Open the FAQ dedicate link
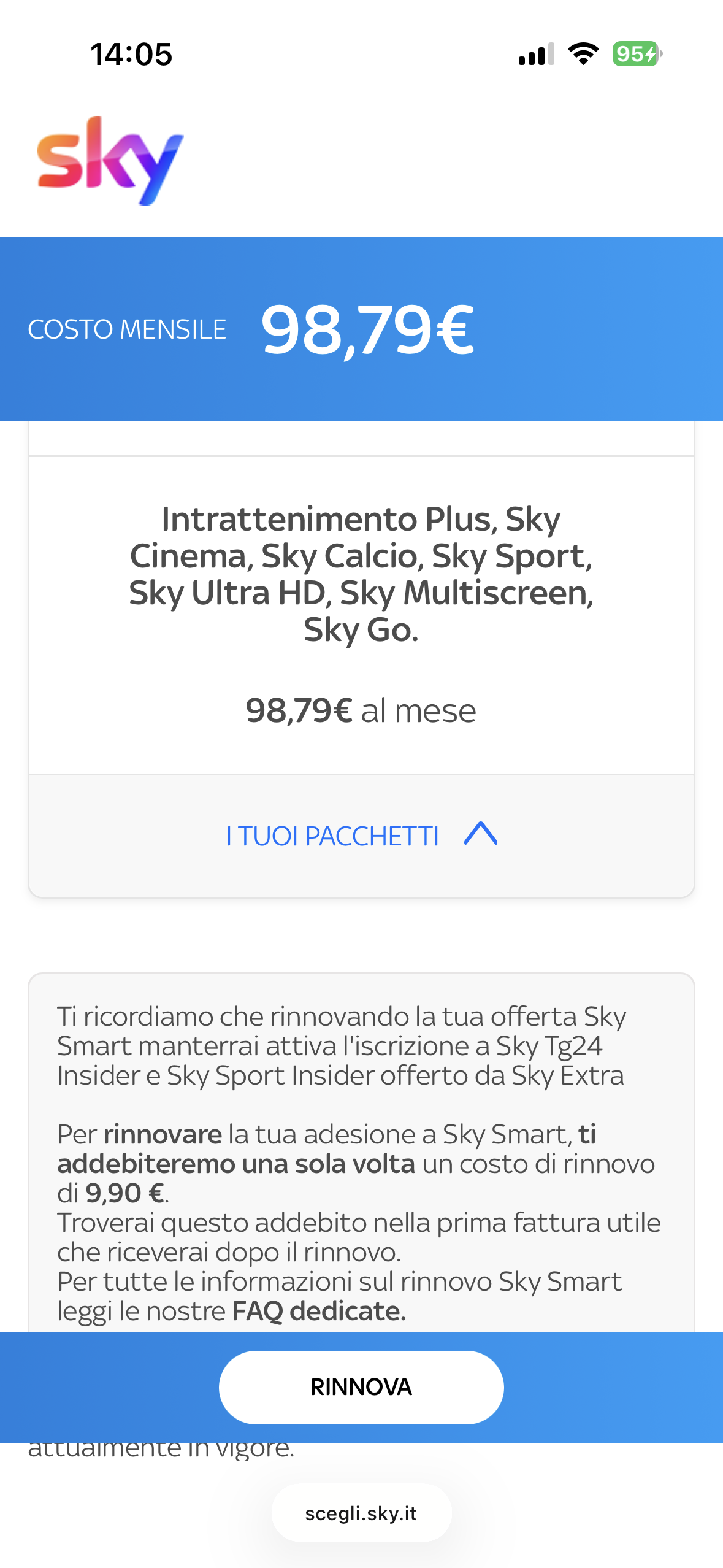The width and height of the screenshot is (723, 1568). tap(319, 1311)
